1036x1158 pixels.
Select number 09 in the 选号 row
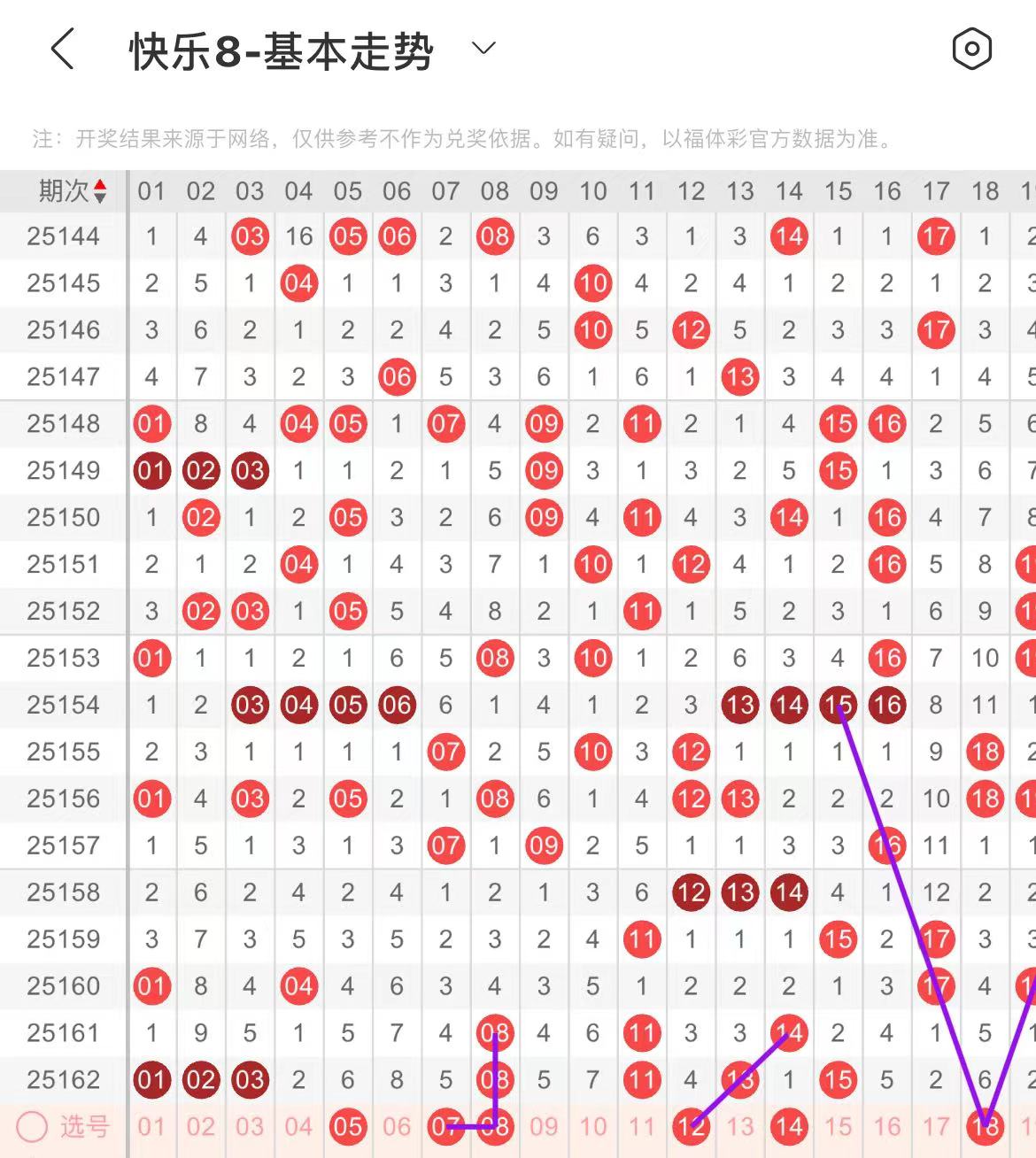(544, 1127)
